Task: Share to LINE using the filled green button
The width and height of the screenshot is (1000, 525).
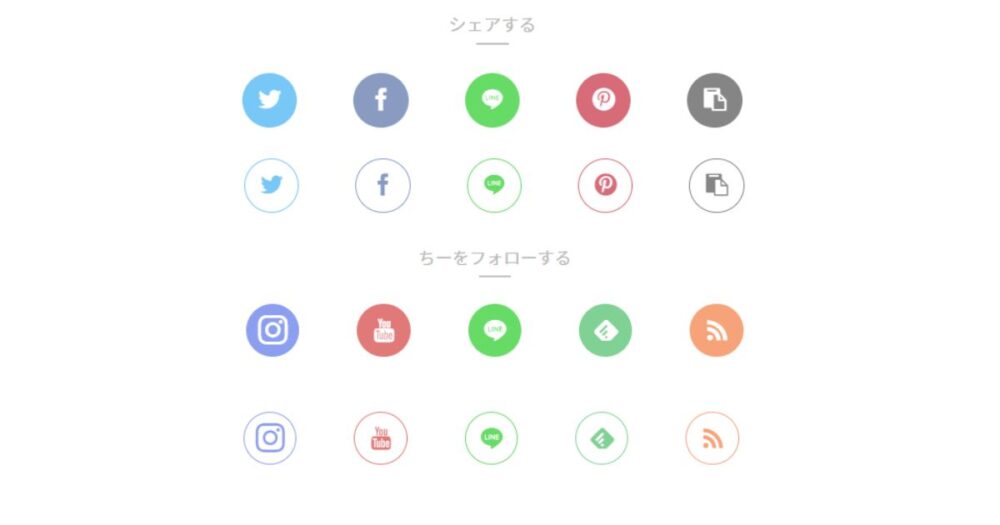Action: (x=492, y=100)
